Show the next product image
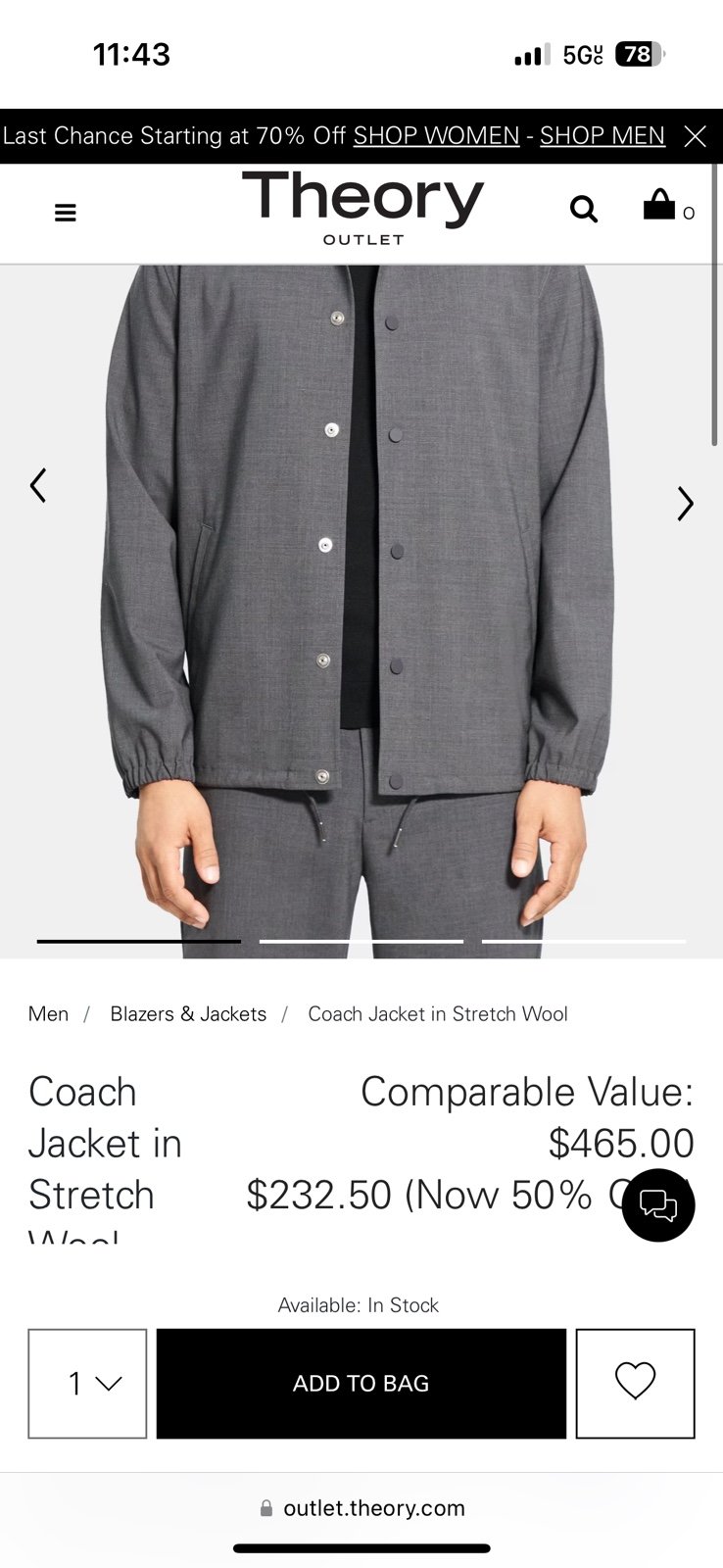The width and height of the screenshot is (723, 1568). (686, 504)
